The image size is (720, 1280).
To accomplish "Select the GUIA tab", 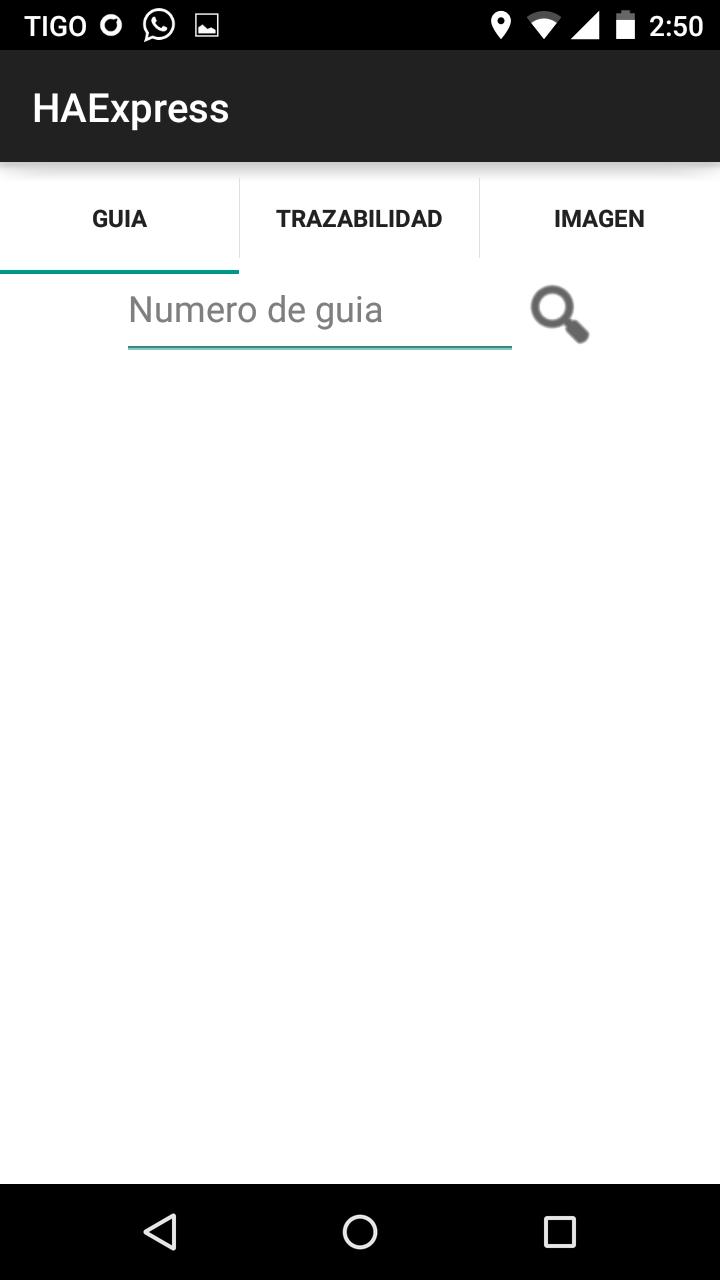I will click(x=119, y=219).
